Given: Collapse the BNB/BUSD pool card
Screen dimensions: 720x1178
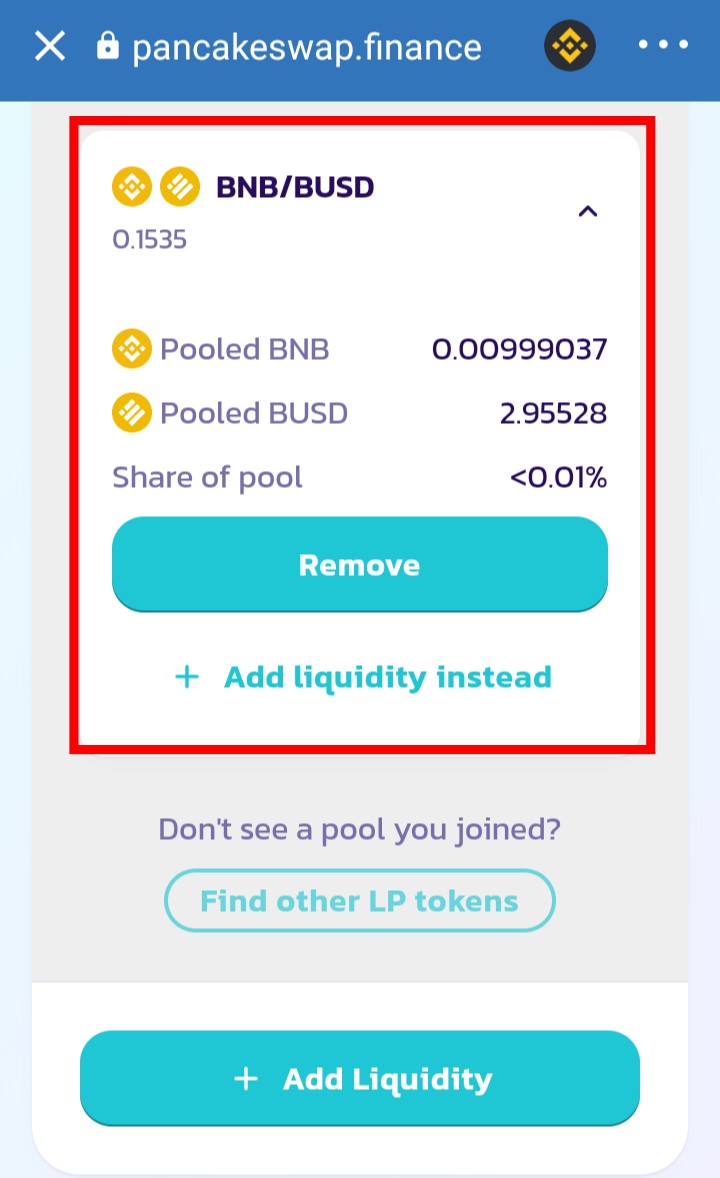Looking at the screenshot, I should click(x=588, y=211).
